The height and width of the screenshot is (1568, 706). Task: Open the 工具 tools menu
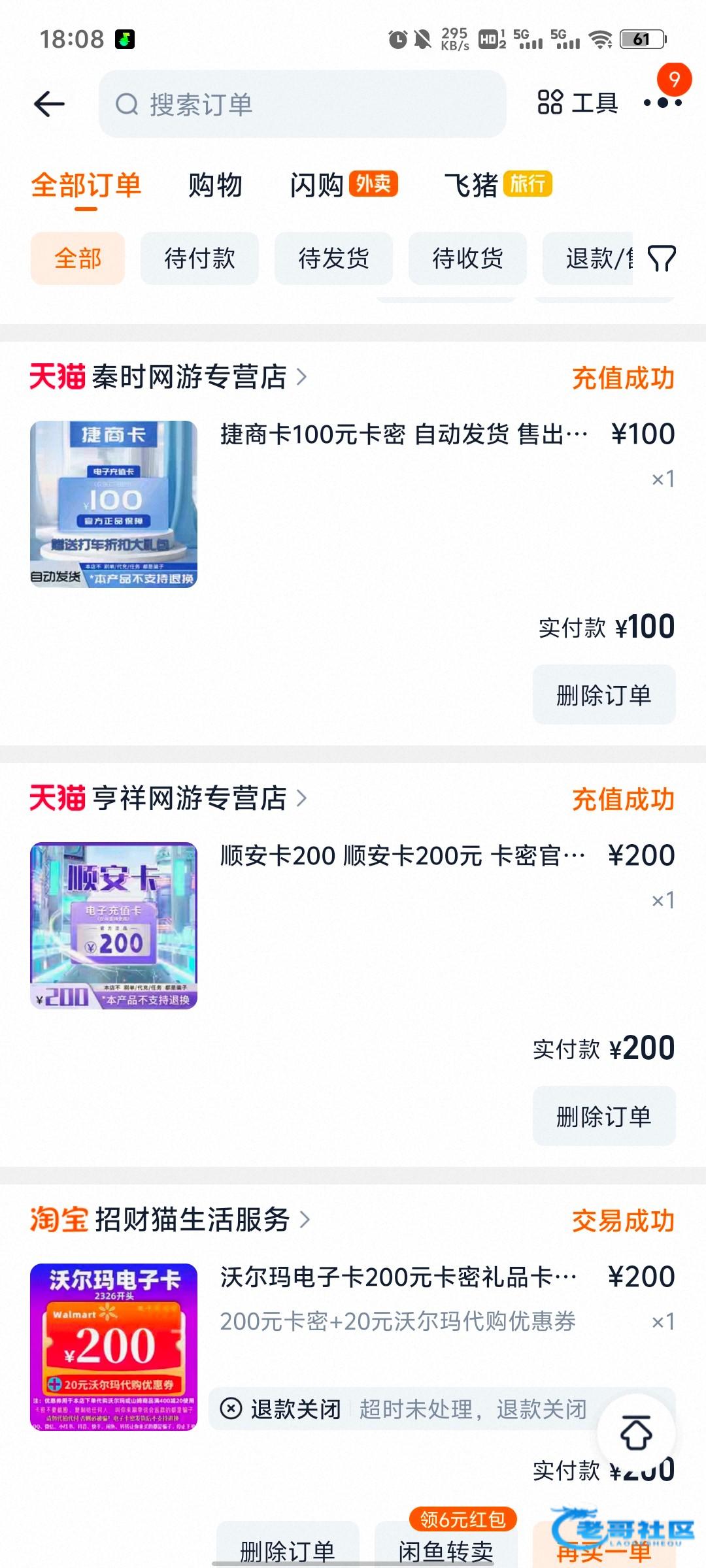point(578,103)
